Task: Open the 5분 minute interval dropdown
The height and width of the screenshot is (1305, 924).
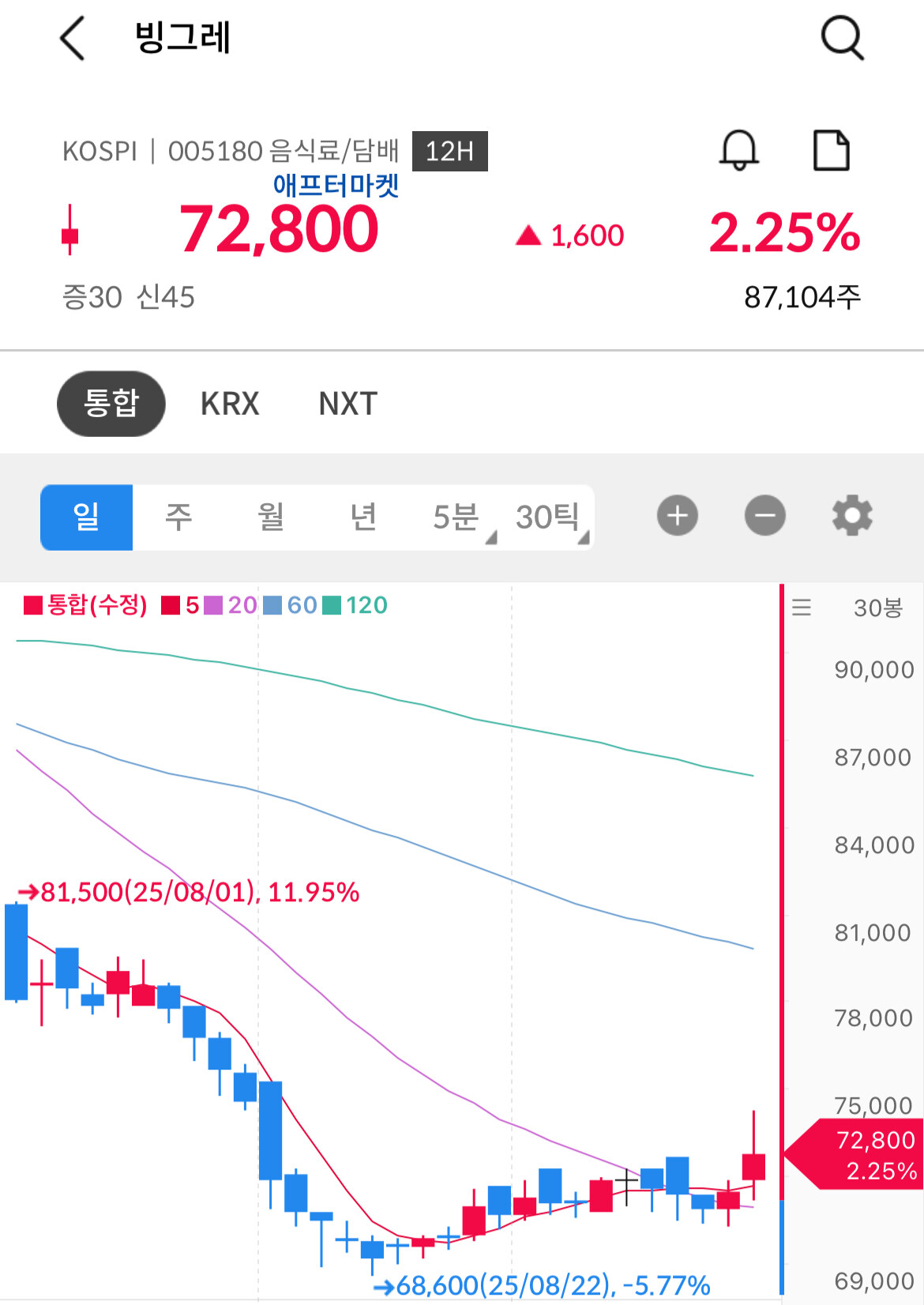Action: pos(456,517)
